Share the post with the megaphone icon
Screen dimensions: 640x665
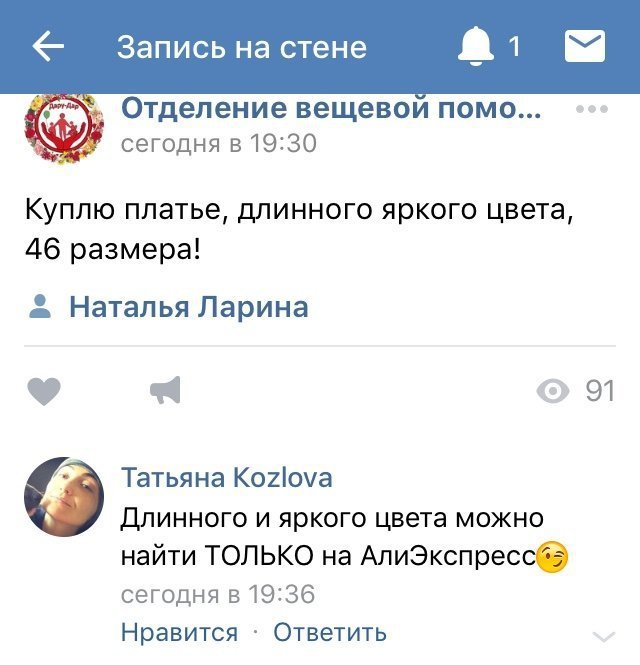(165, 391)
